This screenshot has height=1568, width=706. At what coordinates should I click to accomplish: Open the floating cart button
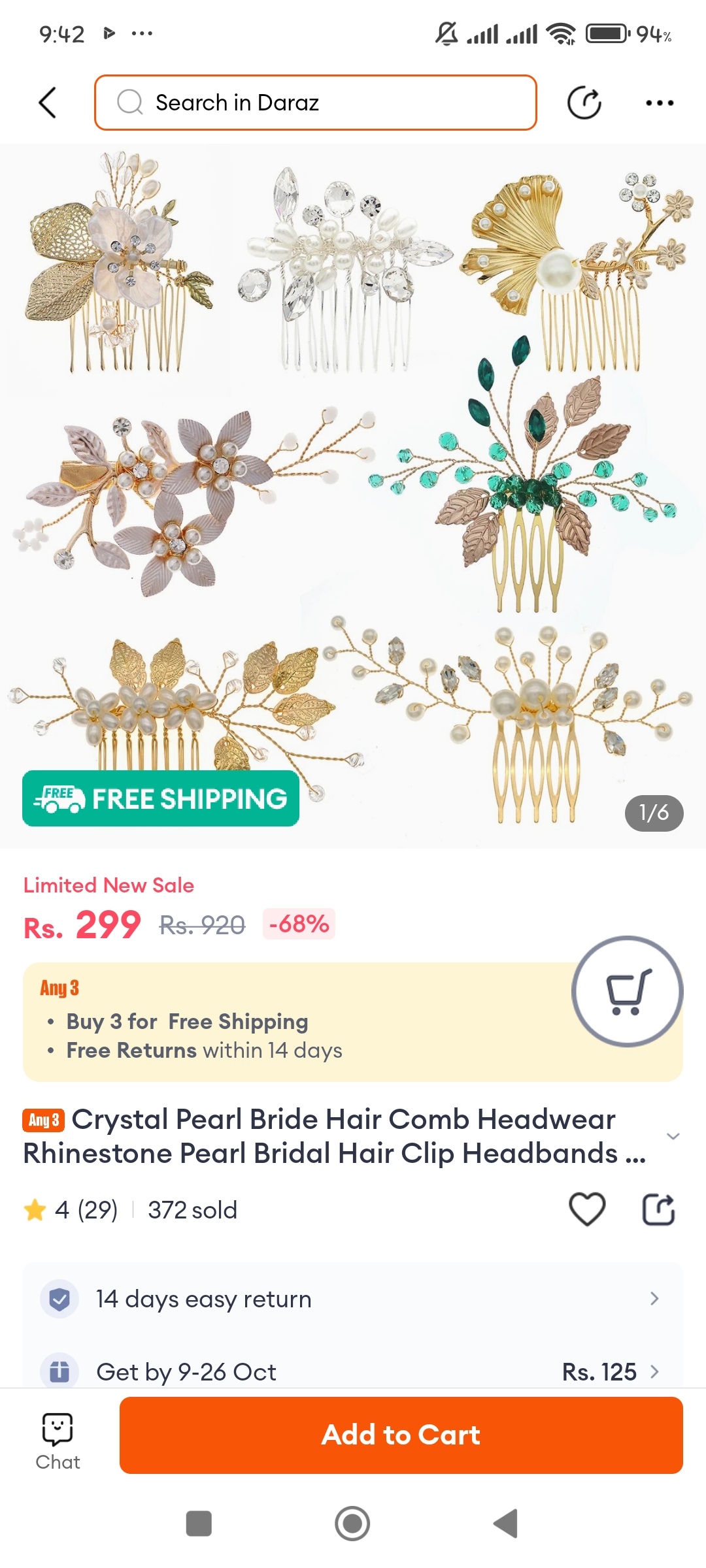coord(627,991)
